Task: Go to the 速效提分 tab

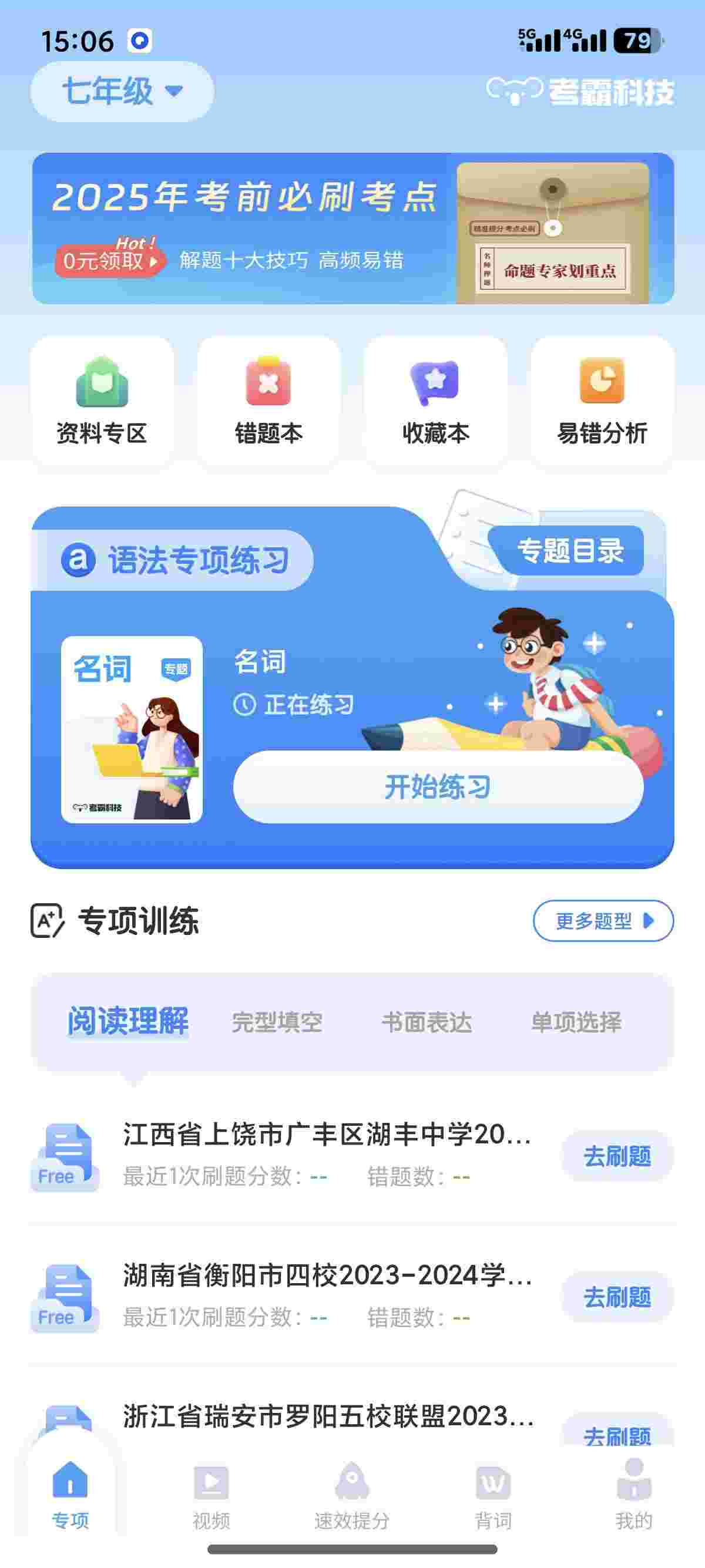Action: 352,1495
